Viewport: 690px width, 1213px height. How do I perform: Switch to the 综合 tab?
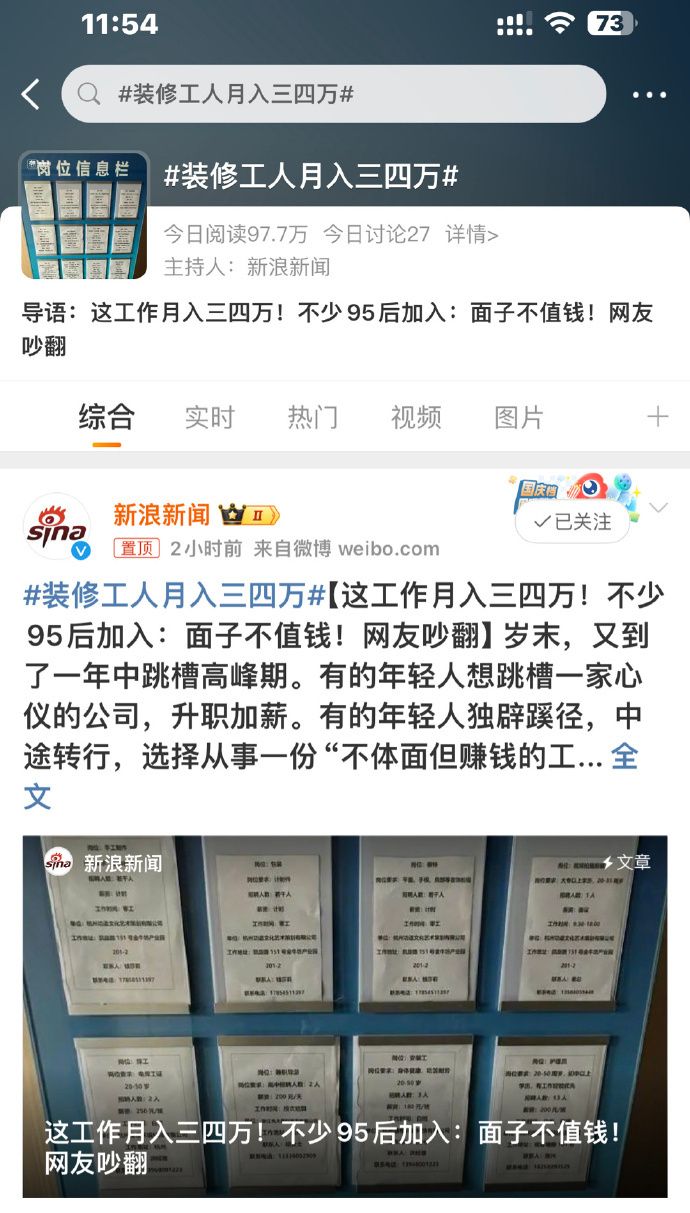pyautogui.click(x=106, y=417)
